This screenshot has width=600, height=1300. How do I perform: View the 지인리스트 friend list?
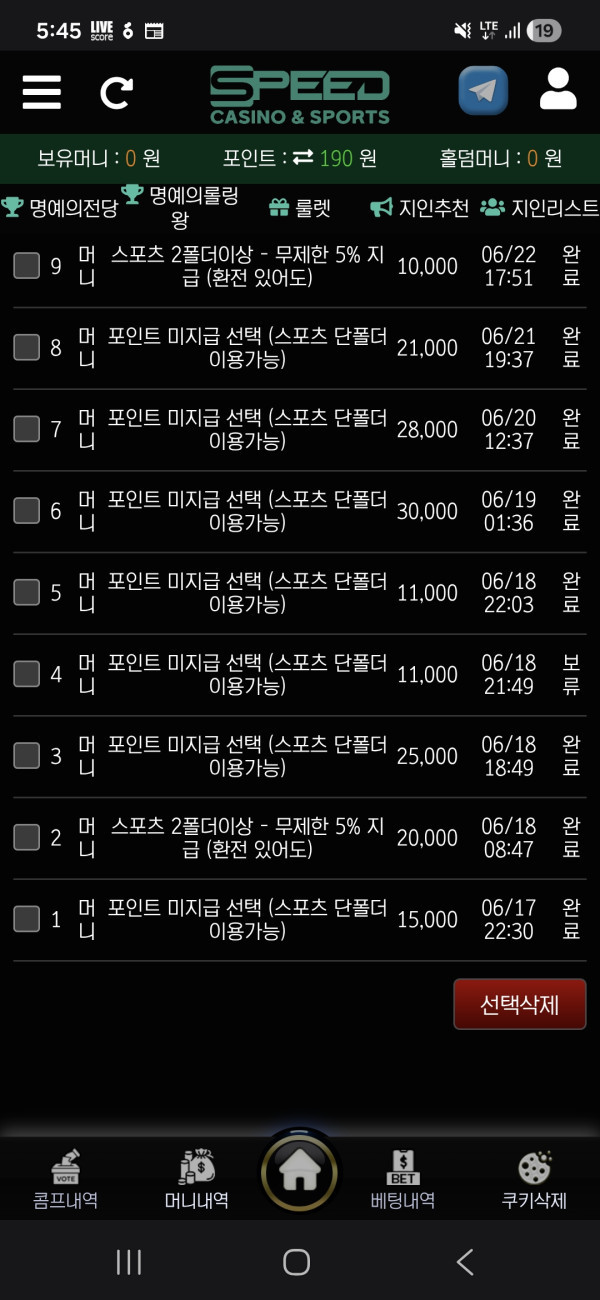pyautogui.click(x=540, y=207)
